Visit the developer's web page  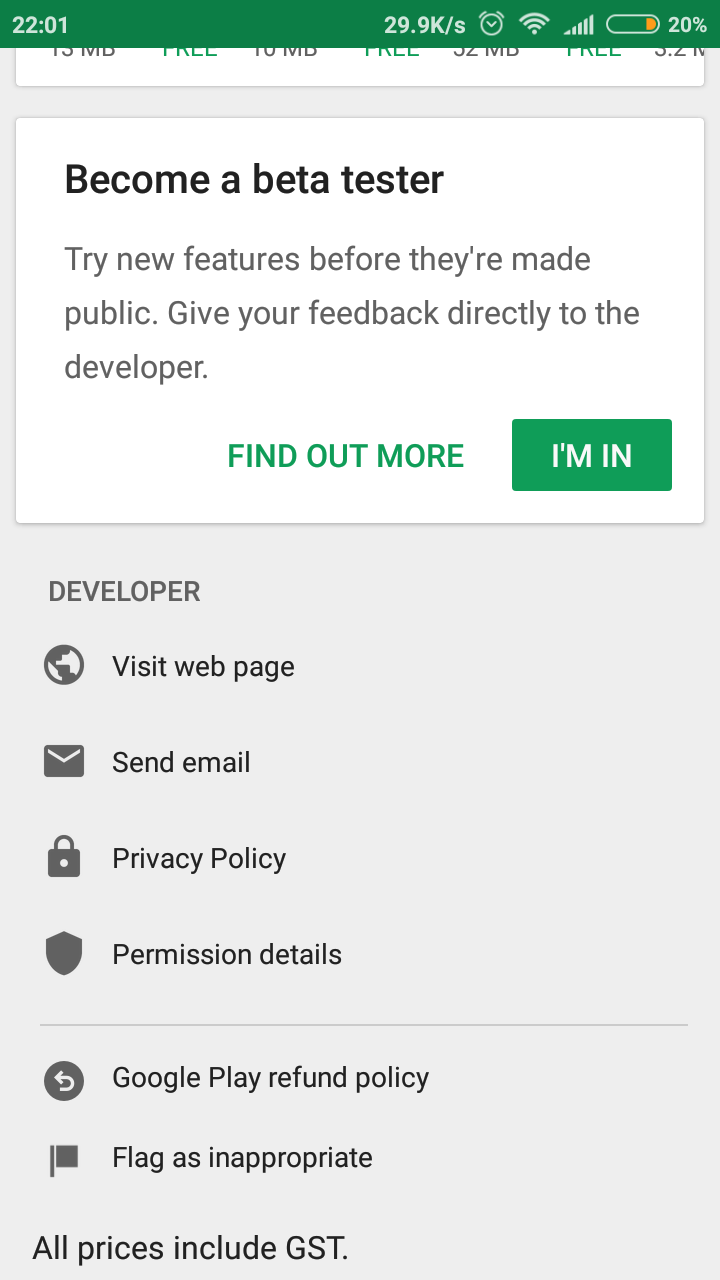click(x=203, y=667)
